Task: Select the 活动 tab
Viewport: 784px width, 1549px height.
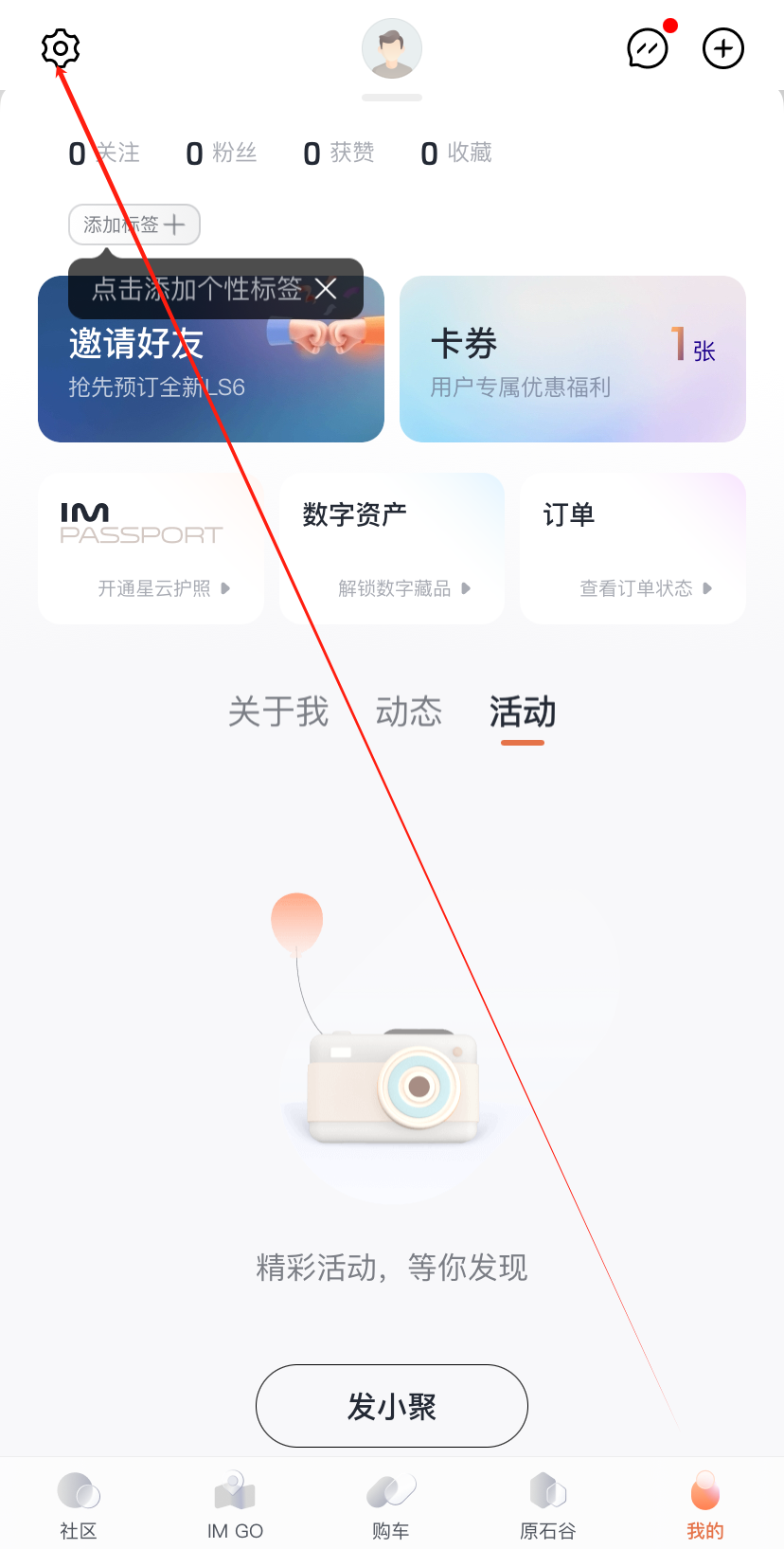Action: [x=522, y=711]
